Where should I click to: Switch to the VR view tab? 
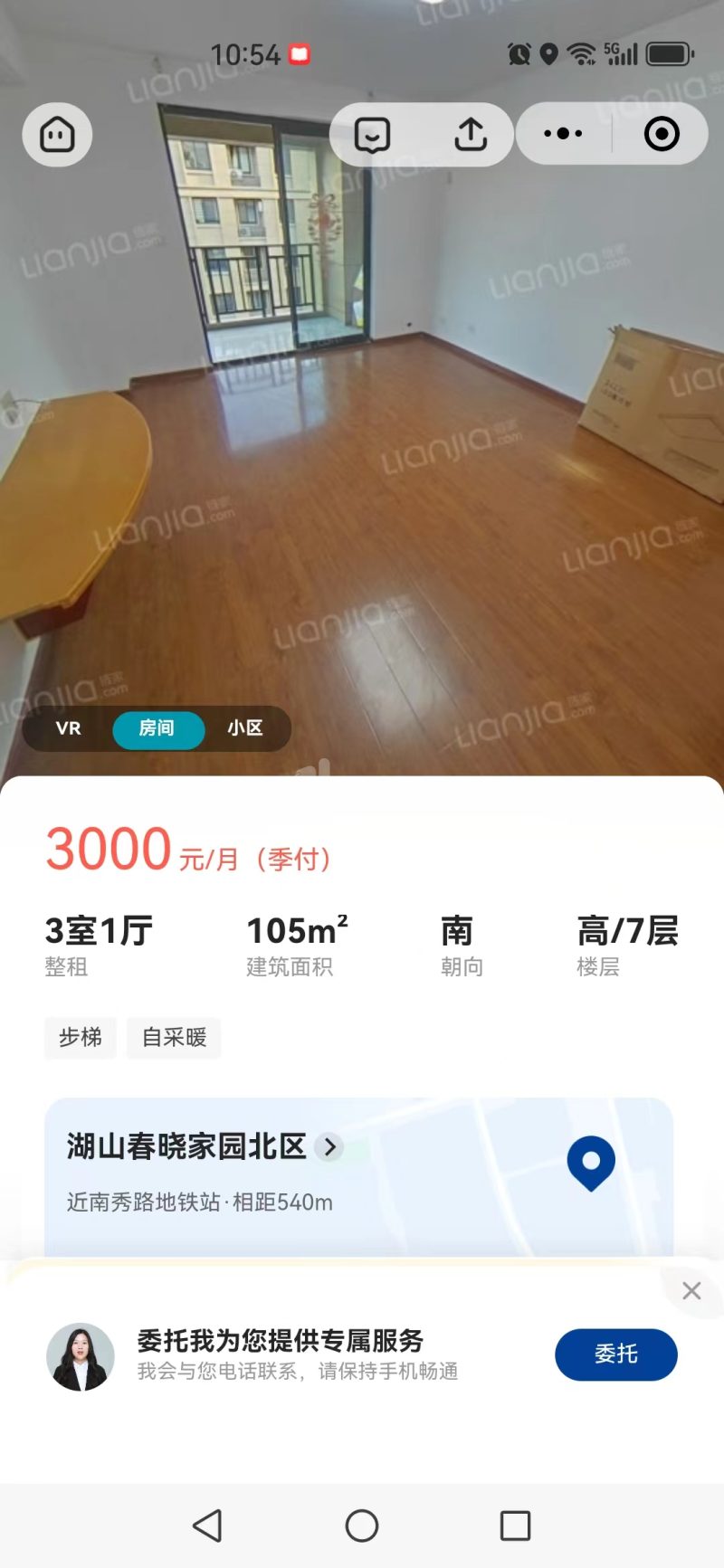(x=69, y=728)
